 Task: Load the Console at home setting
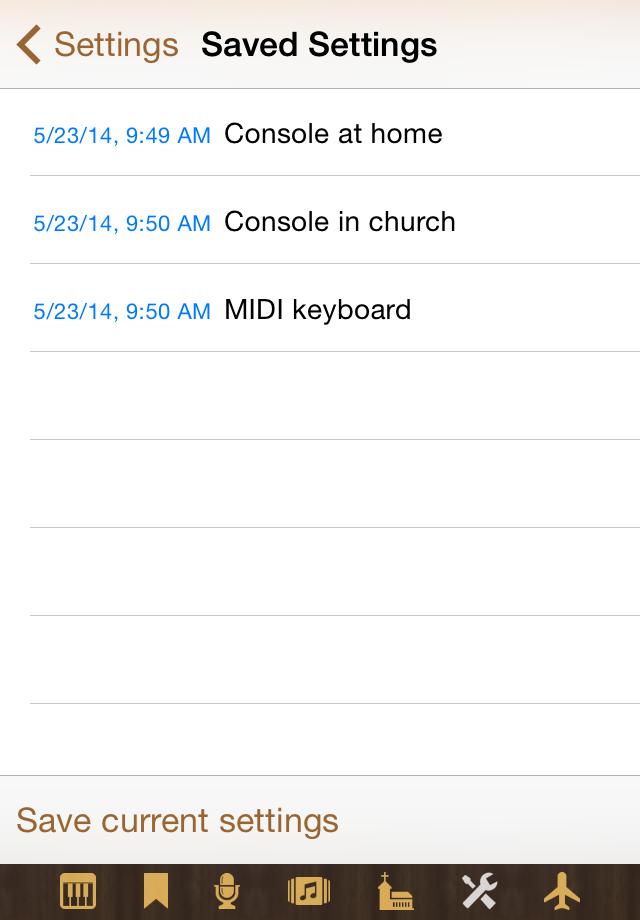point(332,134)
